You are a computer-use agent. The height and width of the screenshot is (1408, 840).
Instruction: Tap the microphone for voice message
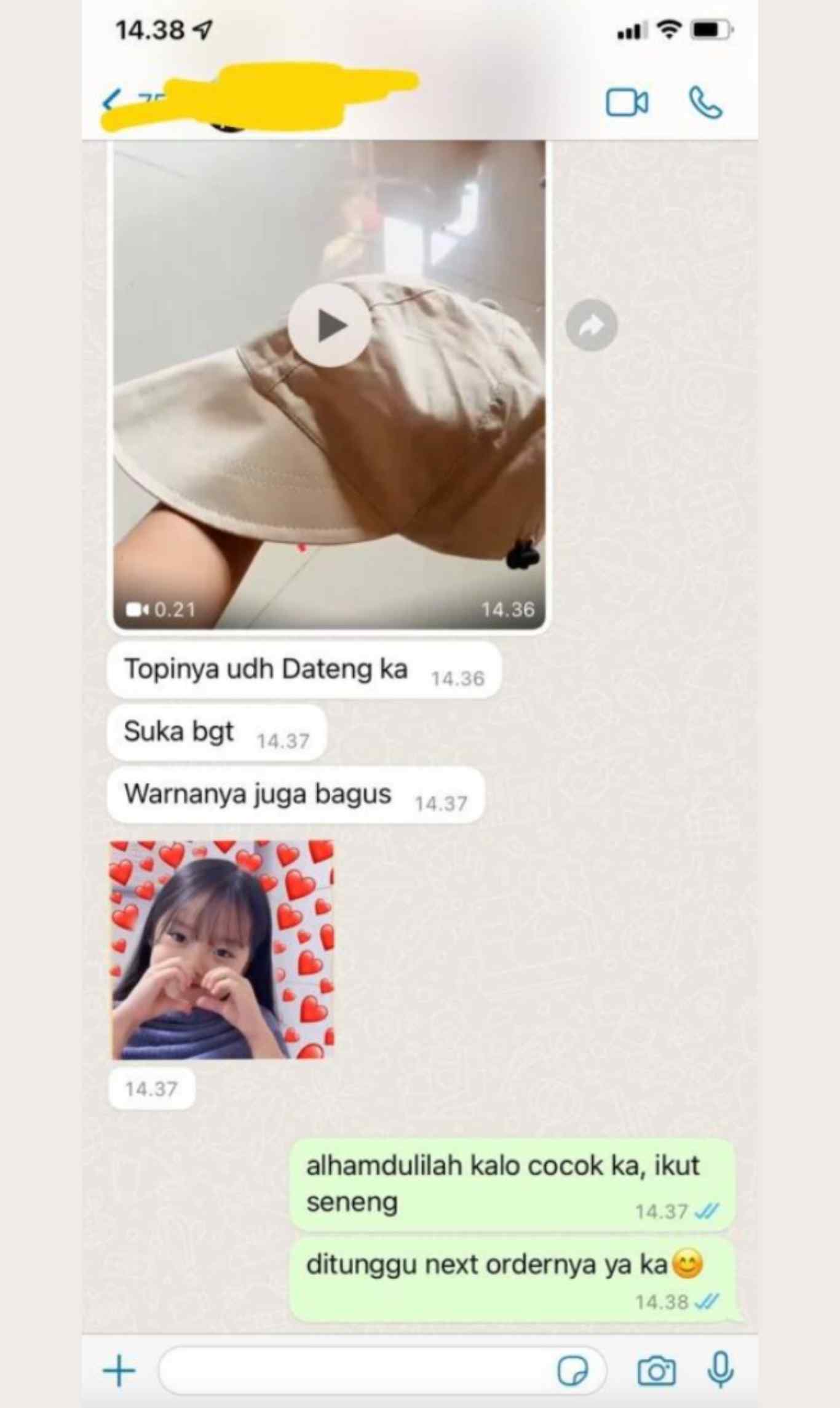[720, 1370]
